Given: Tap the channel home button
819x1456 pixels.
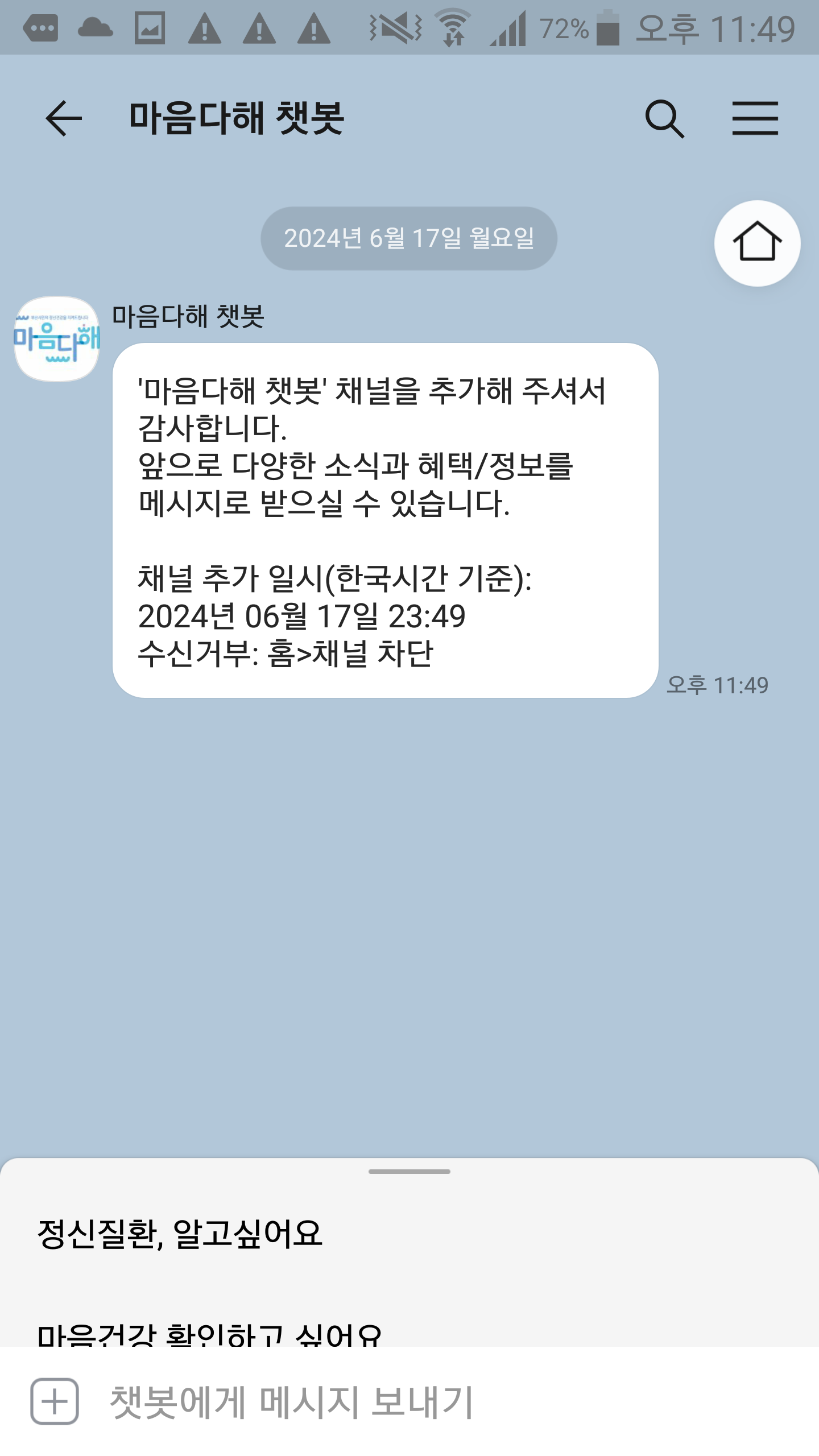Looking at the screenshot, I should (x=757, y=243).
